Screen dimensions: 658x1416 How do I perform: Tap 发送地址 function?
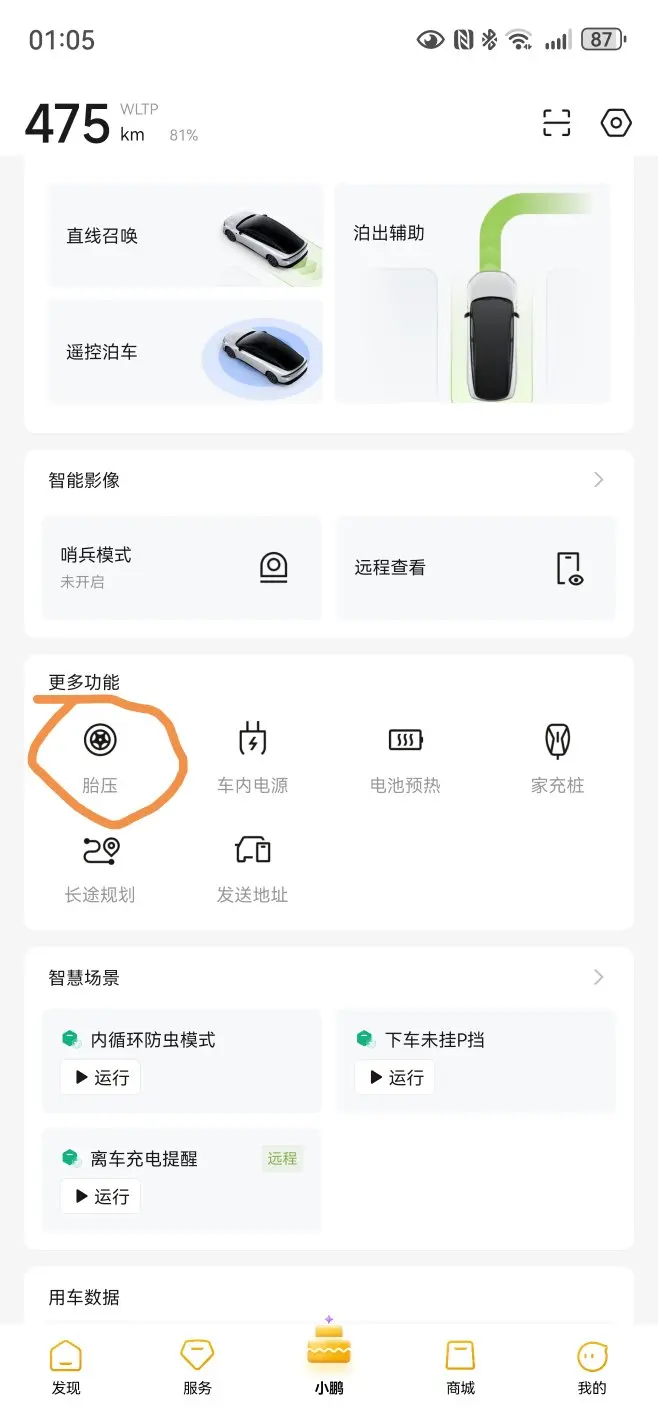pyautogui.click(x=252, y=867)
